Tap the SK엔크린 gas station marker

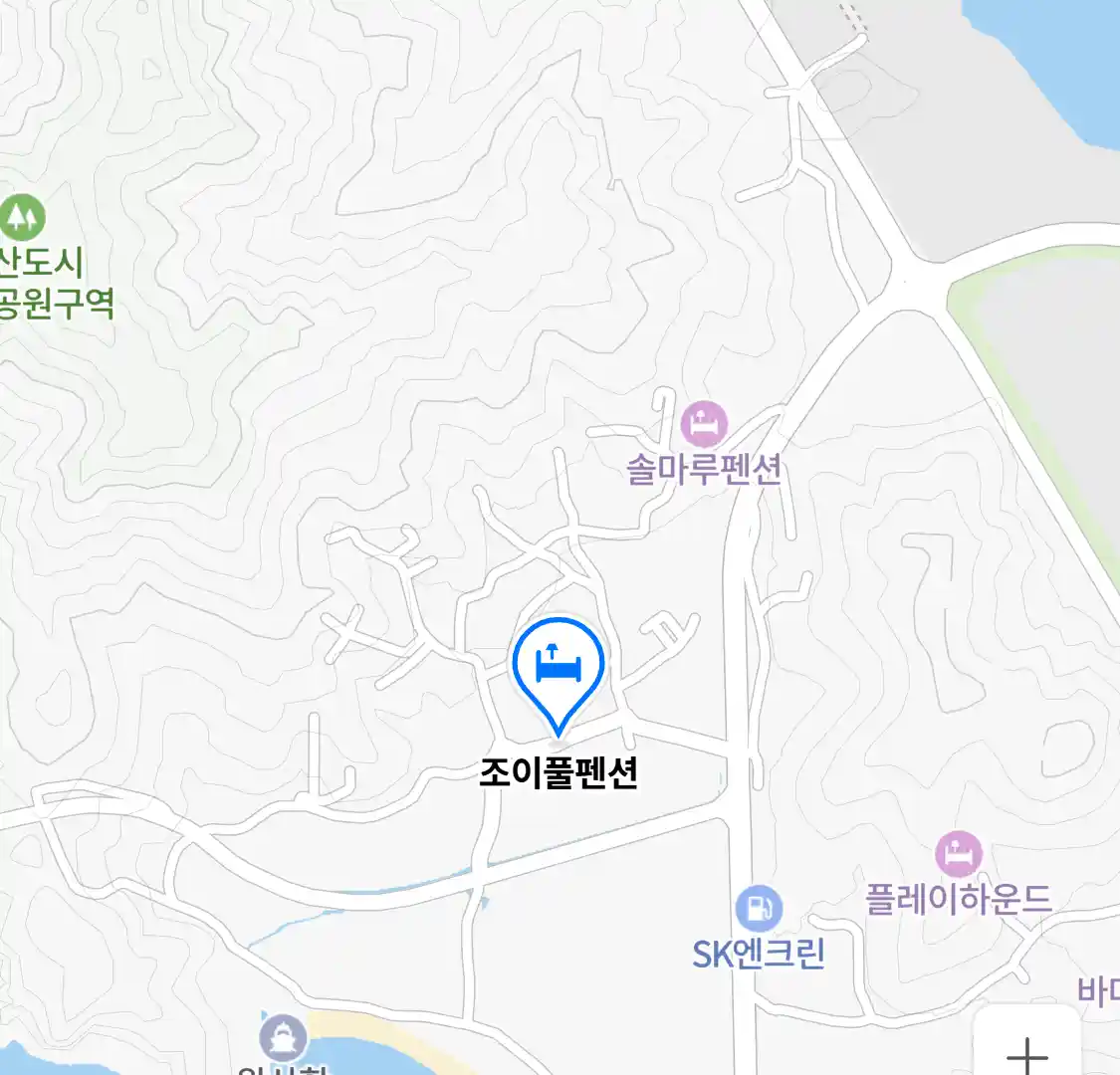759,908
